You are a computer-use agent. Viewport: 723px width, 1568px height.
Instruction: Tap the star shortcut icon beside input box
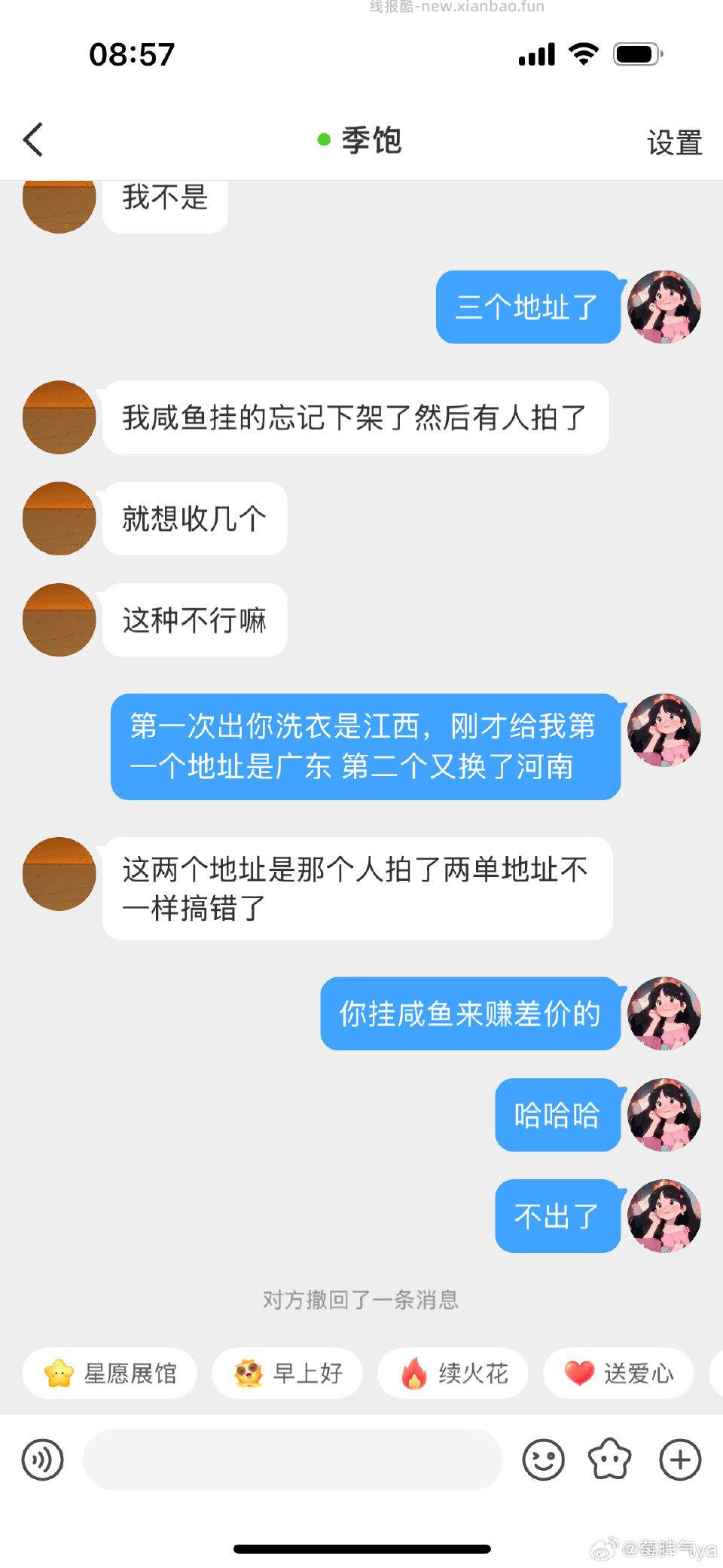point(612,1459)
